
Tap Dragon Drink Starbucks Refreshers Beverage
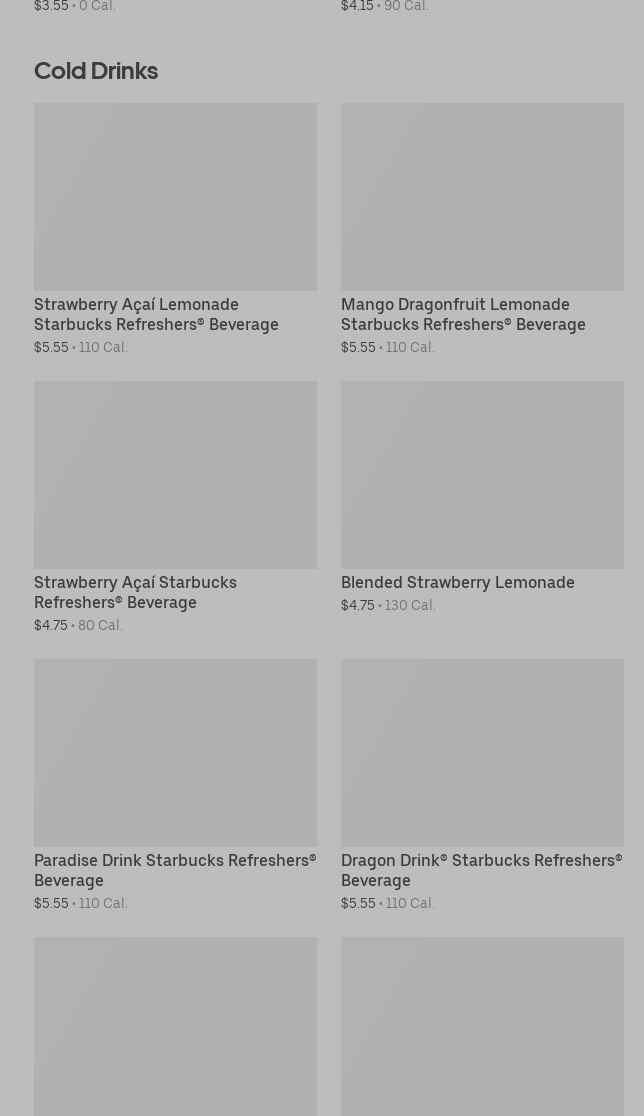482,785
